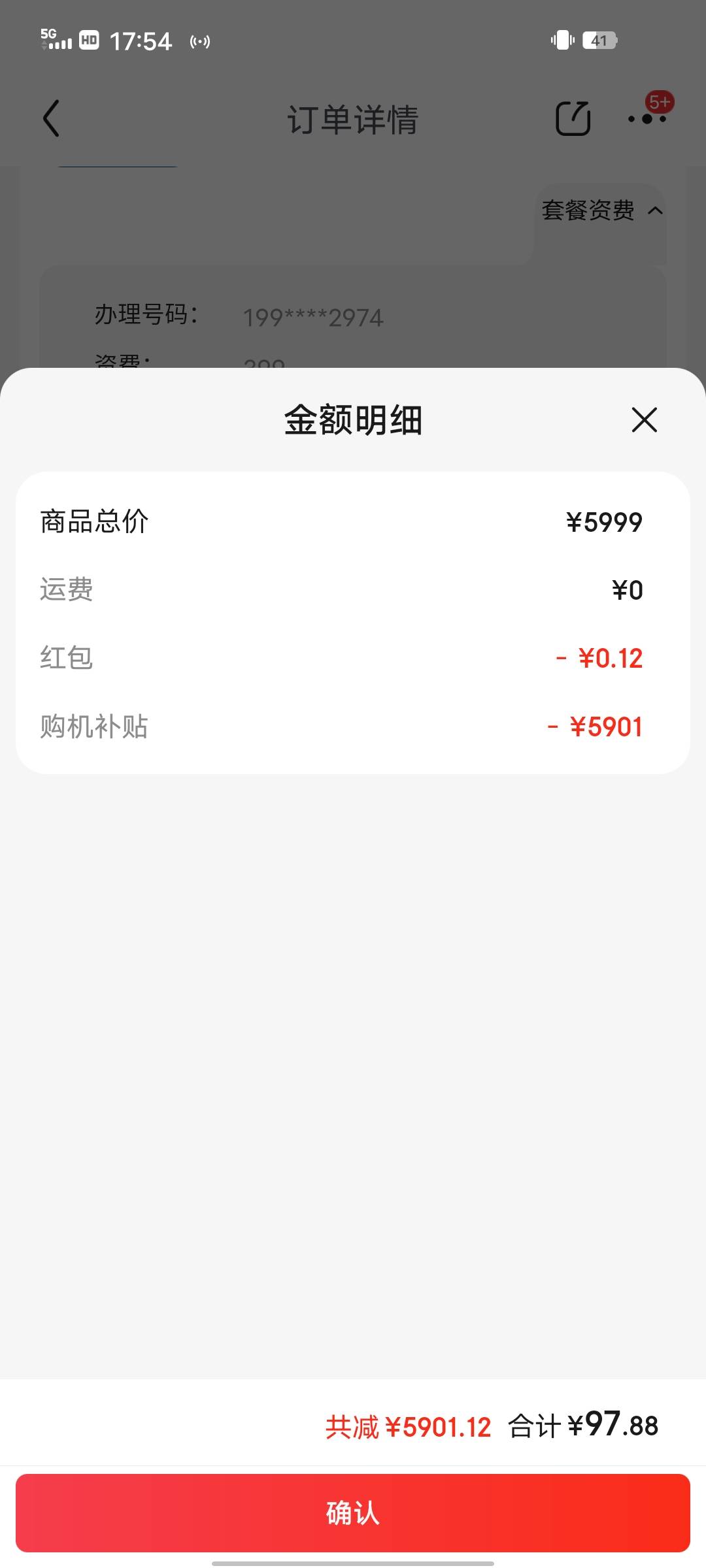Open the more options menu

coord(647,118)
